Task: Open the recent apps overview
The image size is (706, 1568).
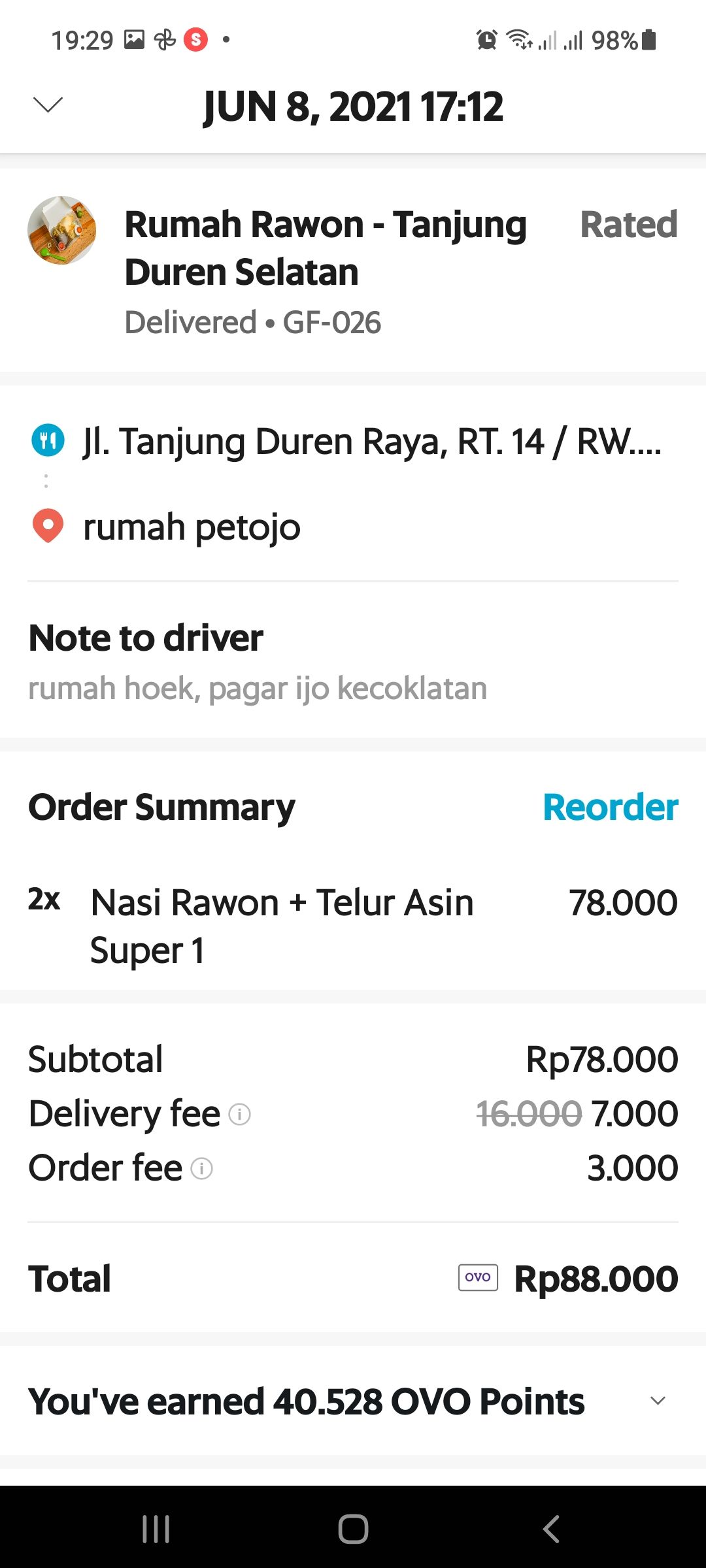Action: click(x=156, y=1529)
